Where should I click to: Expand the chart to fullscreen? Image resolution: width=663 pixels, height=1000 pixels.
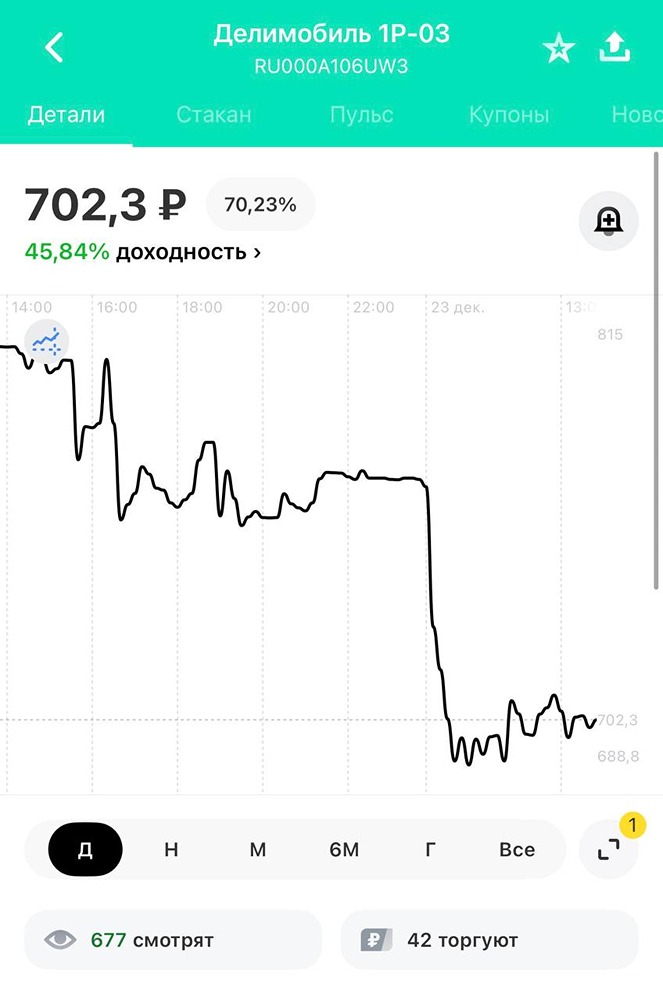pyautogui.click(x=608, y=850)
